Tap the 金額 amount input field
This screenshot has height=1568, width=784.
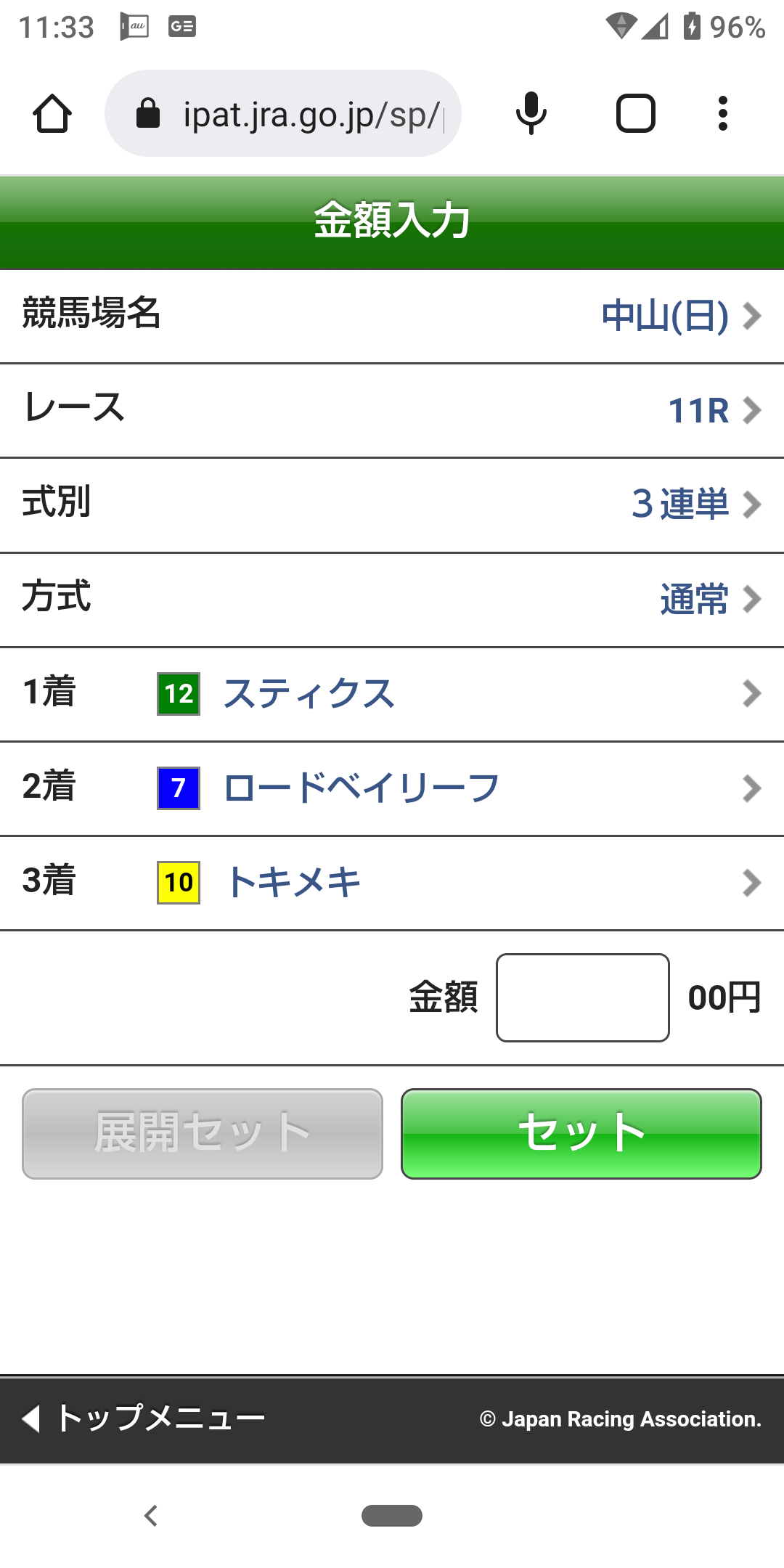point(582,998)
